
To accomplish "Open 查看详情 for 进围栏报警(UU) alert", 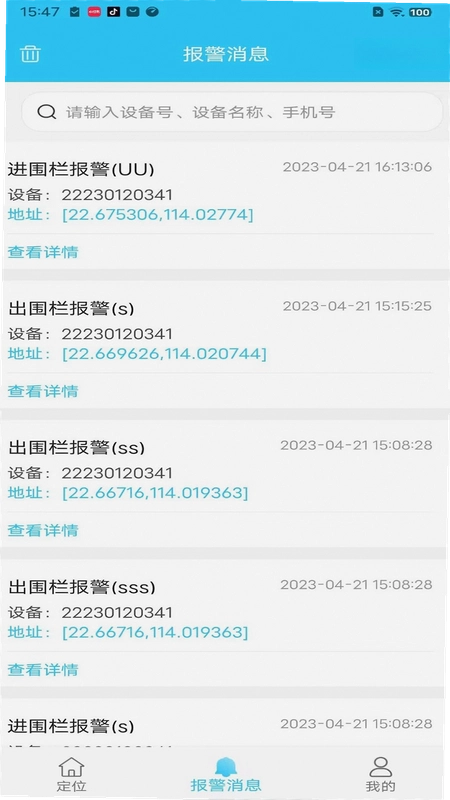I will click(x=43, y=252).
